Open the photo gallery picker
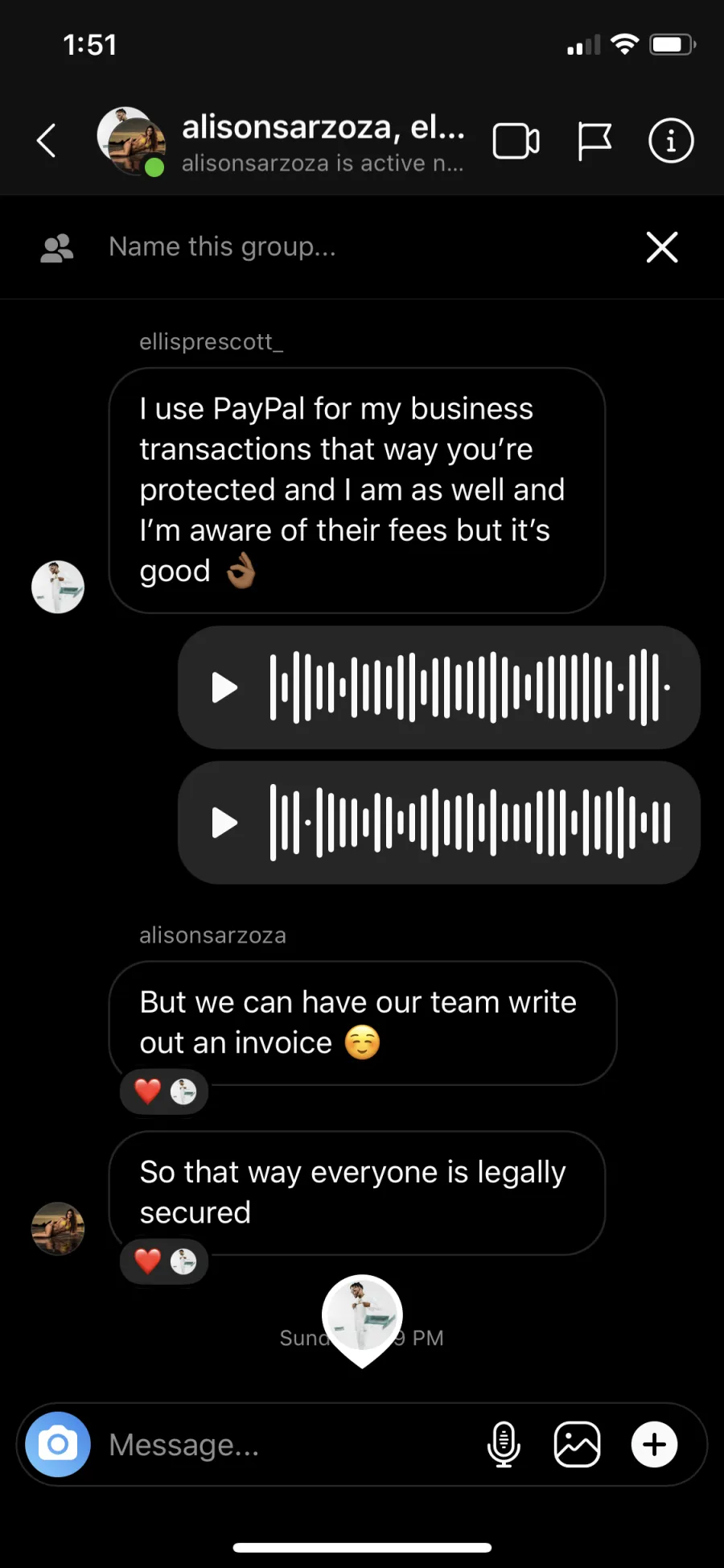This screenshot has width=724, height=1568. point(578,1444)
